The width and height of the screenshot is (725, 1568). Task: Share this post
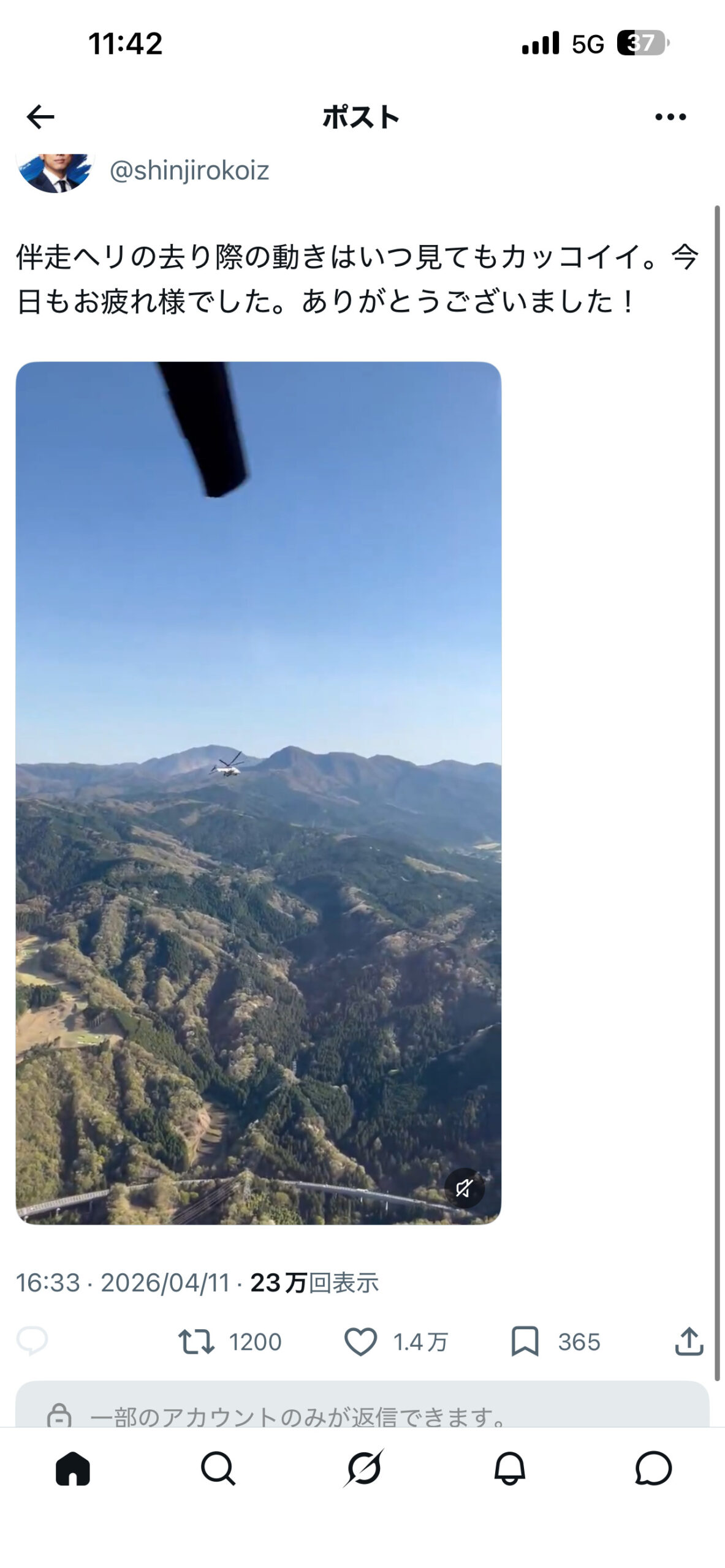(689, 1341)
